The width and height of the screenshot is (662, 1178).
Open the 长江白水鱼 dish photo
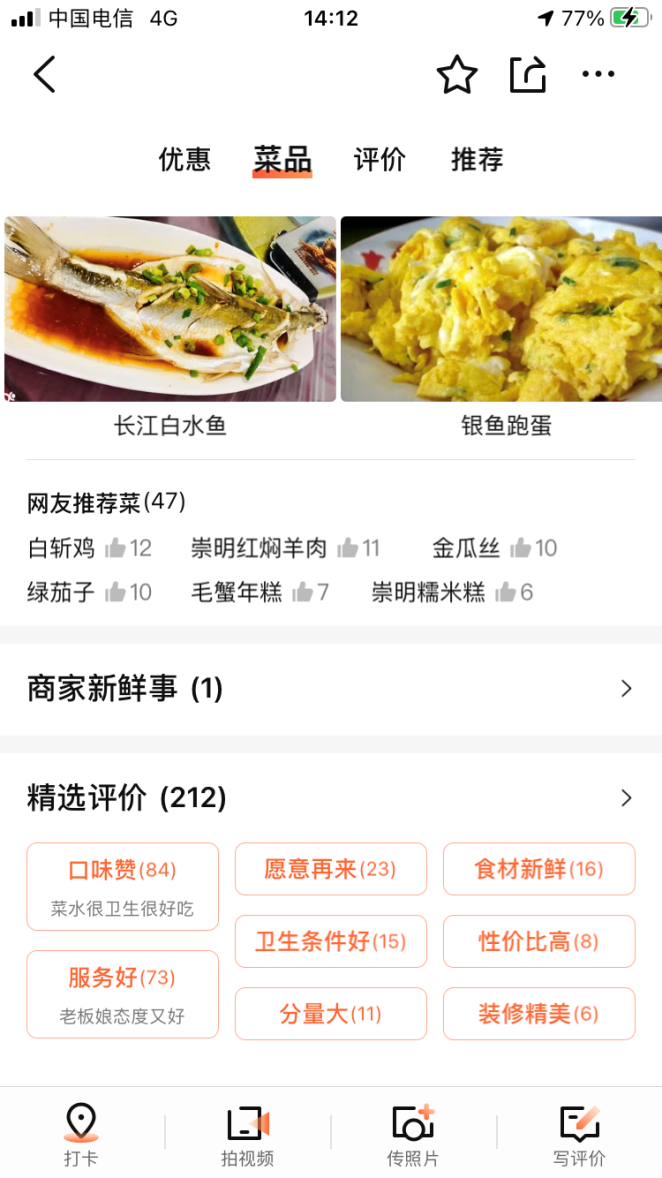click(170, 309)
